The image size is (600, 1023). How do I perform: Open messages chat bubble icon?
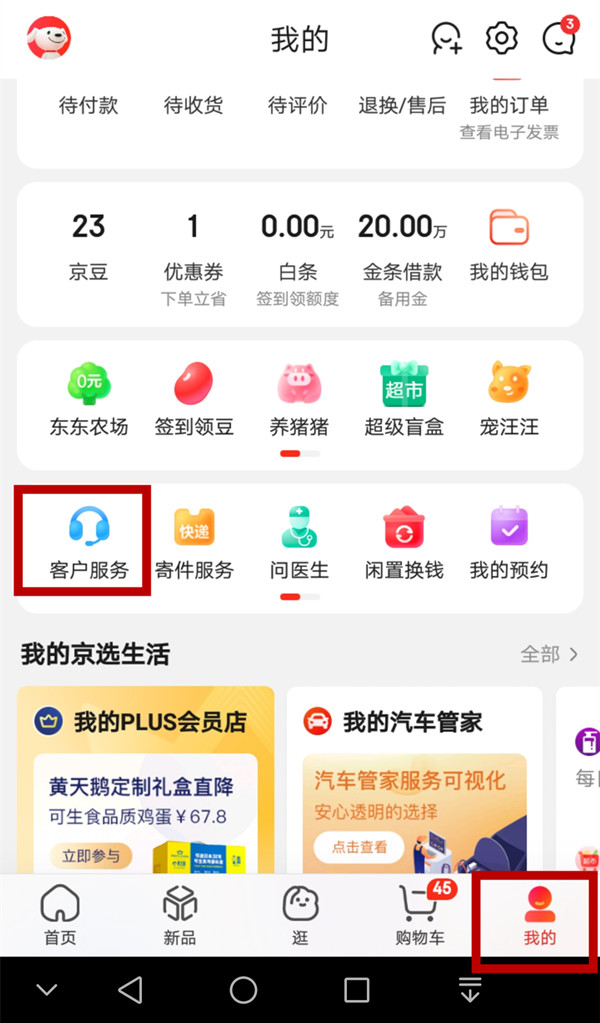(558, 39)
